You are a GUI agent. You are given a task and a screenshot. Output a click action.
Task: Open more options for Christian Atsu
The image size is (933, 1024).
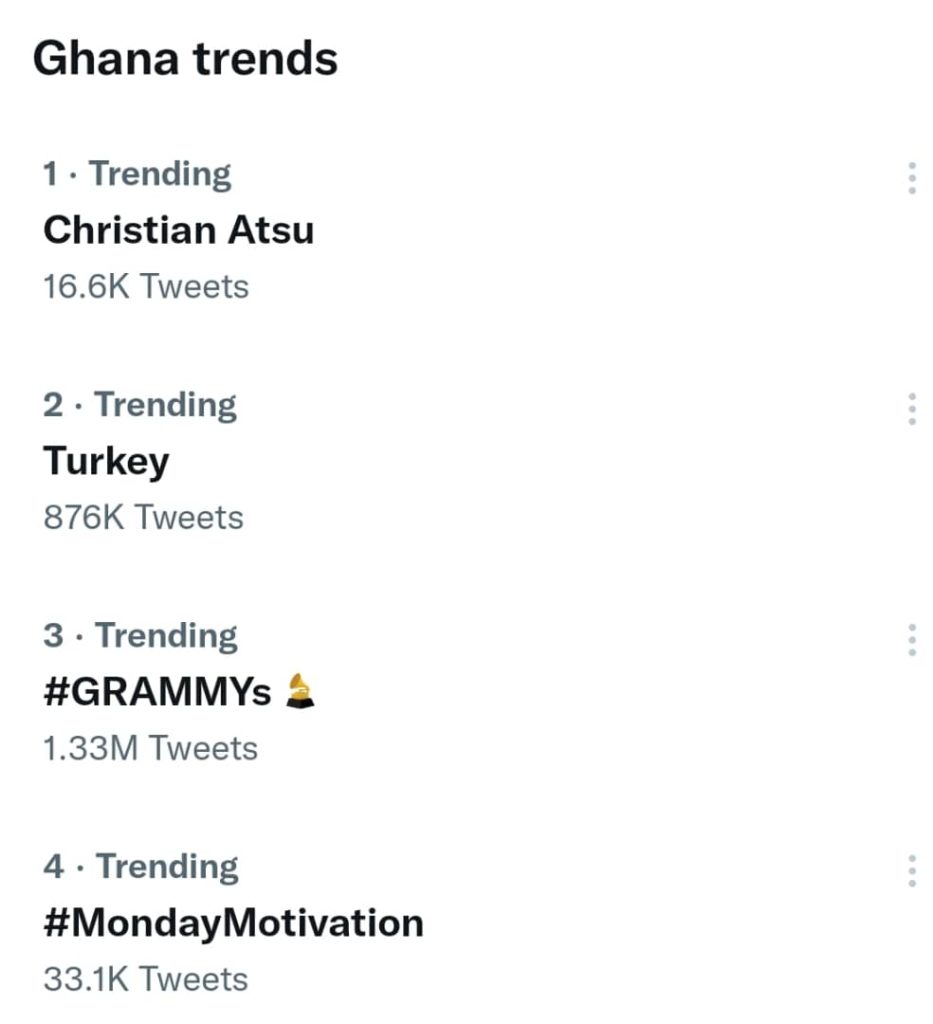click(911, 177)
